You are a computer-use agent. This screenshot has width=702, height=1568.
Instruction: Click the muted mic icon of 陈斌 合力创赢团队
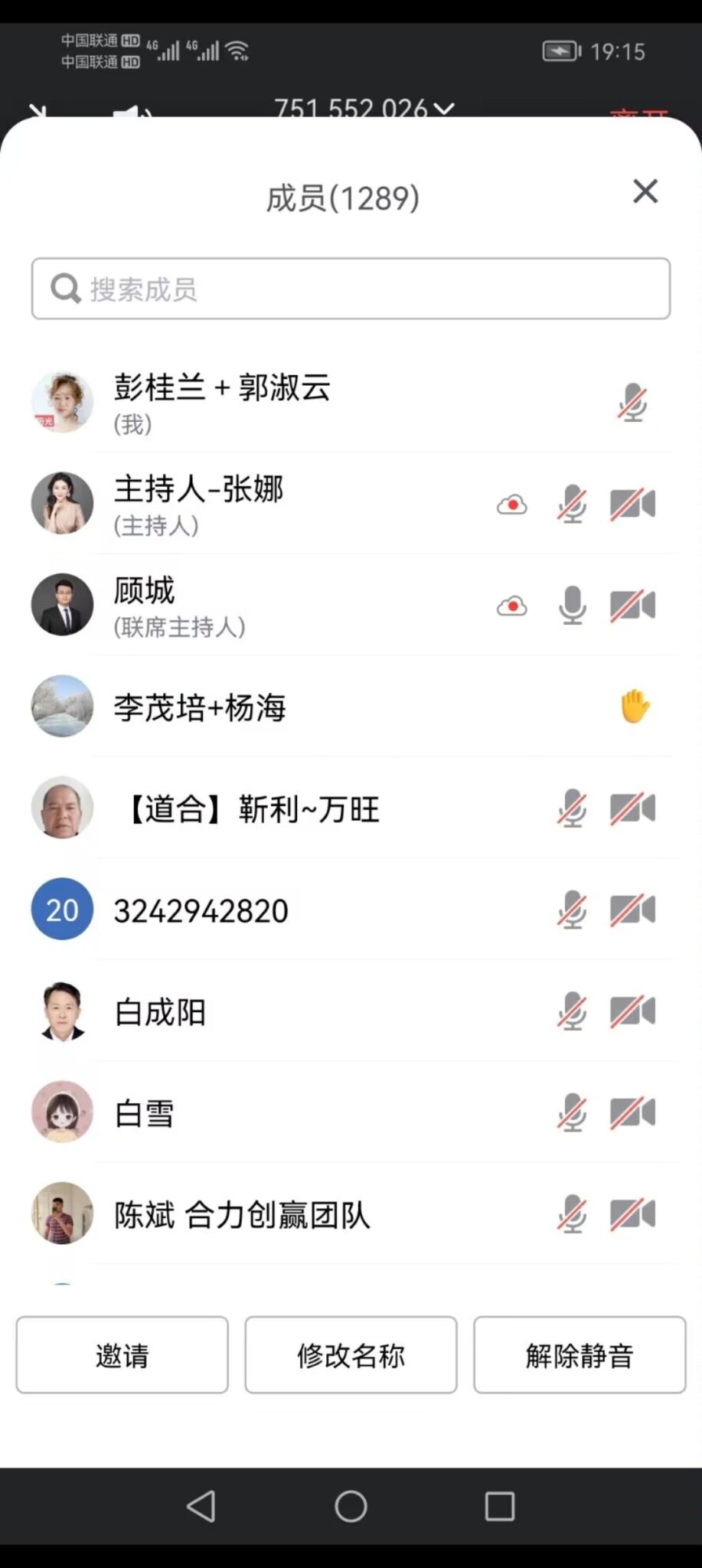tap(572, 1214)
